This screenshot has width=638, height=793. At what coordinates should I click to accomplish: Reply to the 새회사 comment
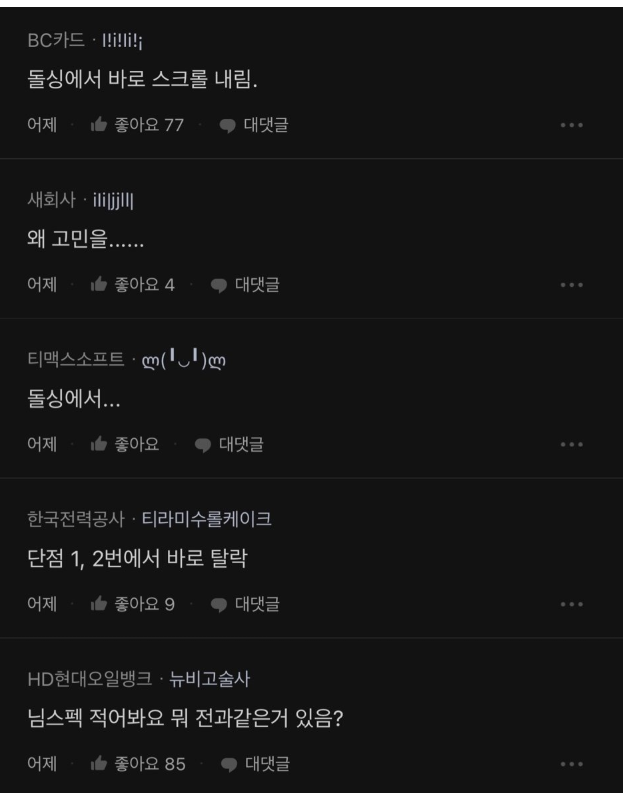244,285
